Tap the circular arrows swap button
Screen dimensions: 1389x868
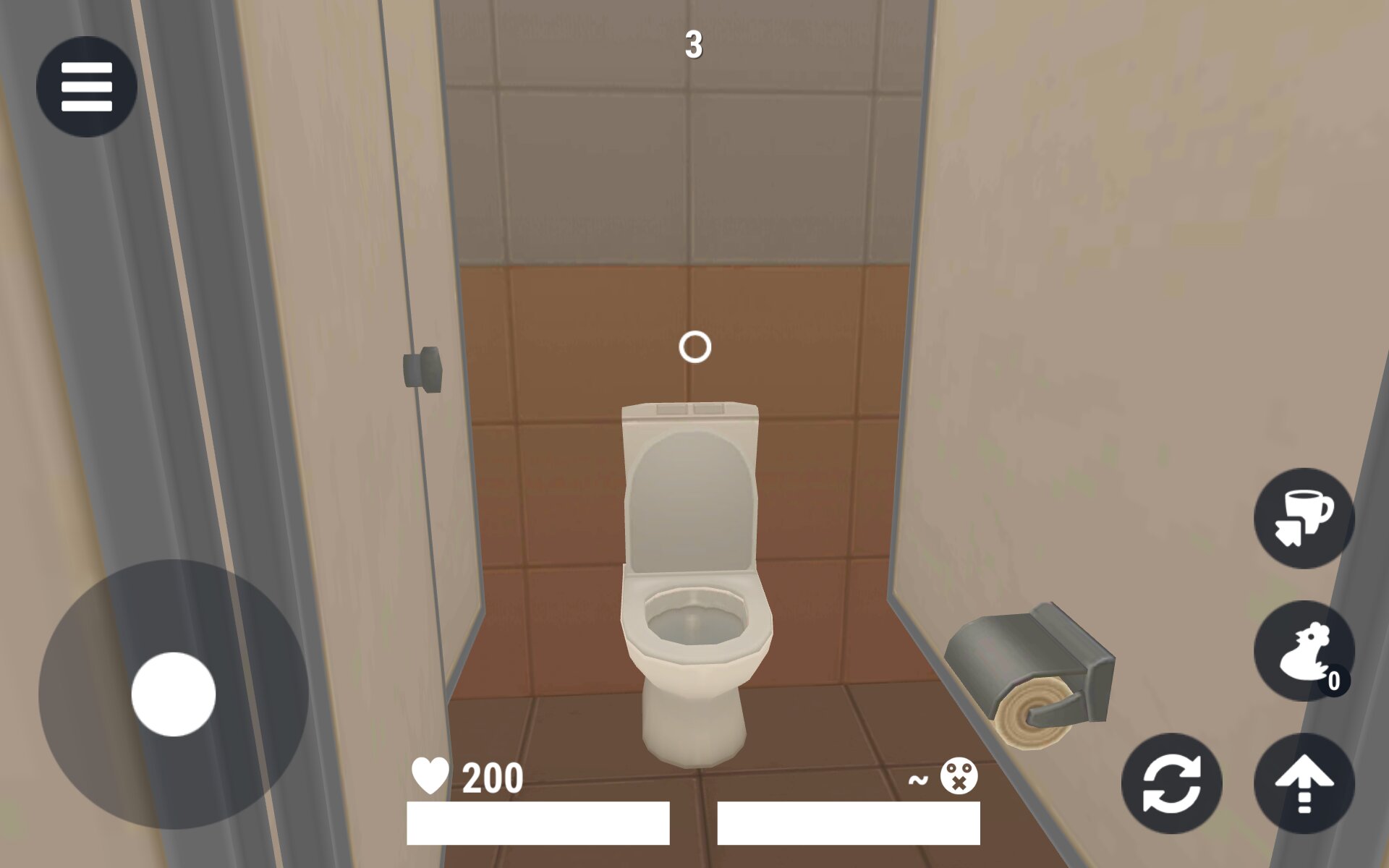(1171, 783)
